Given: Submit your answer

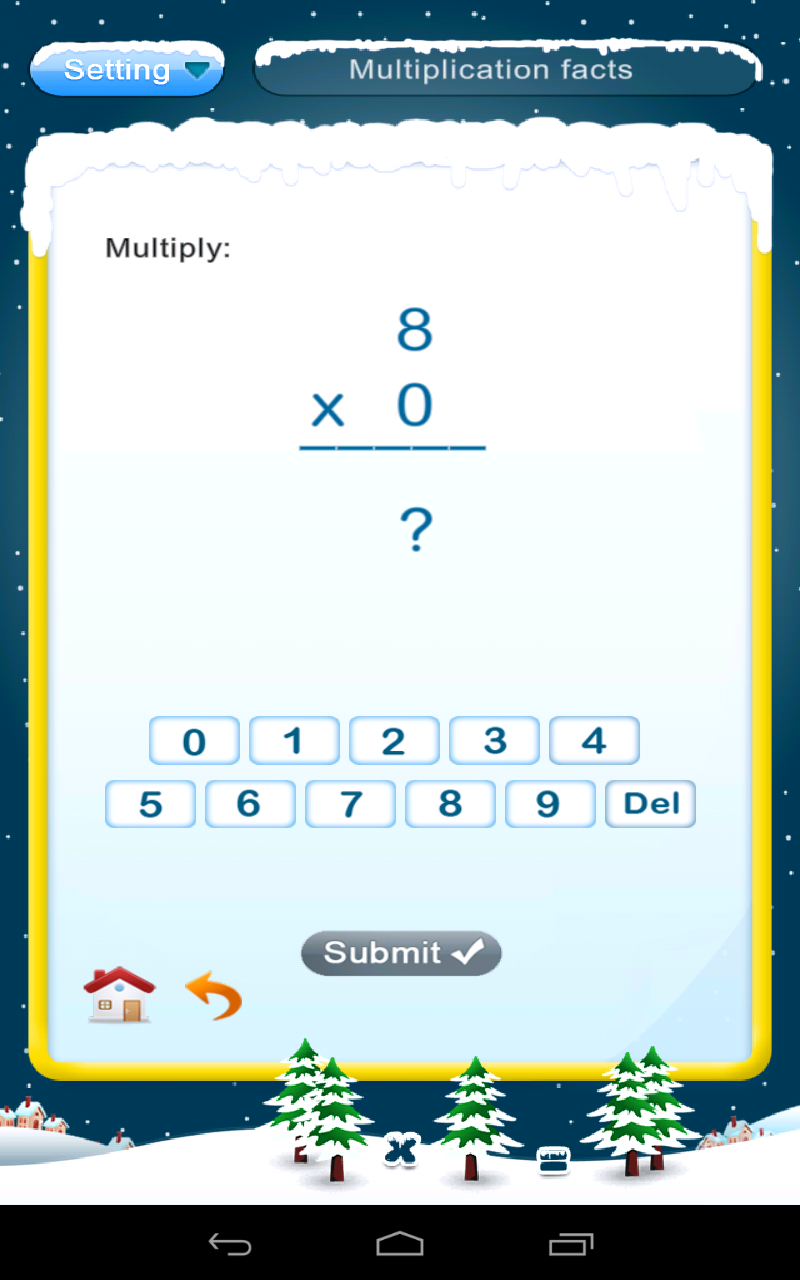Looking at the screenshot, I should click(400, 953).
